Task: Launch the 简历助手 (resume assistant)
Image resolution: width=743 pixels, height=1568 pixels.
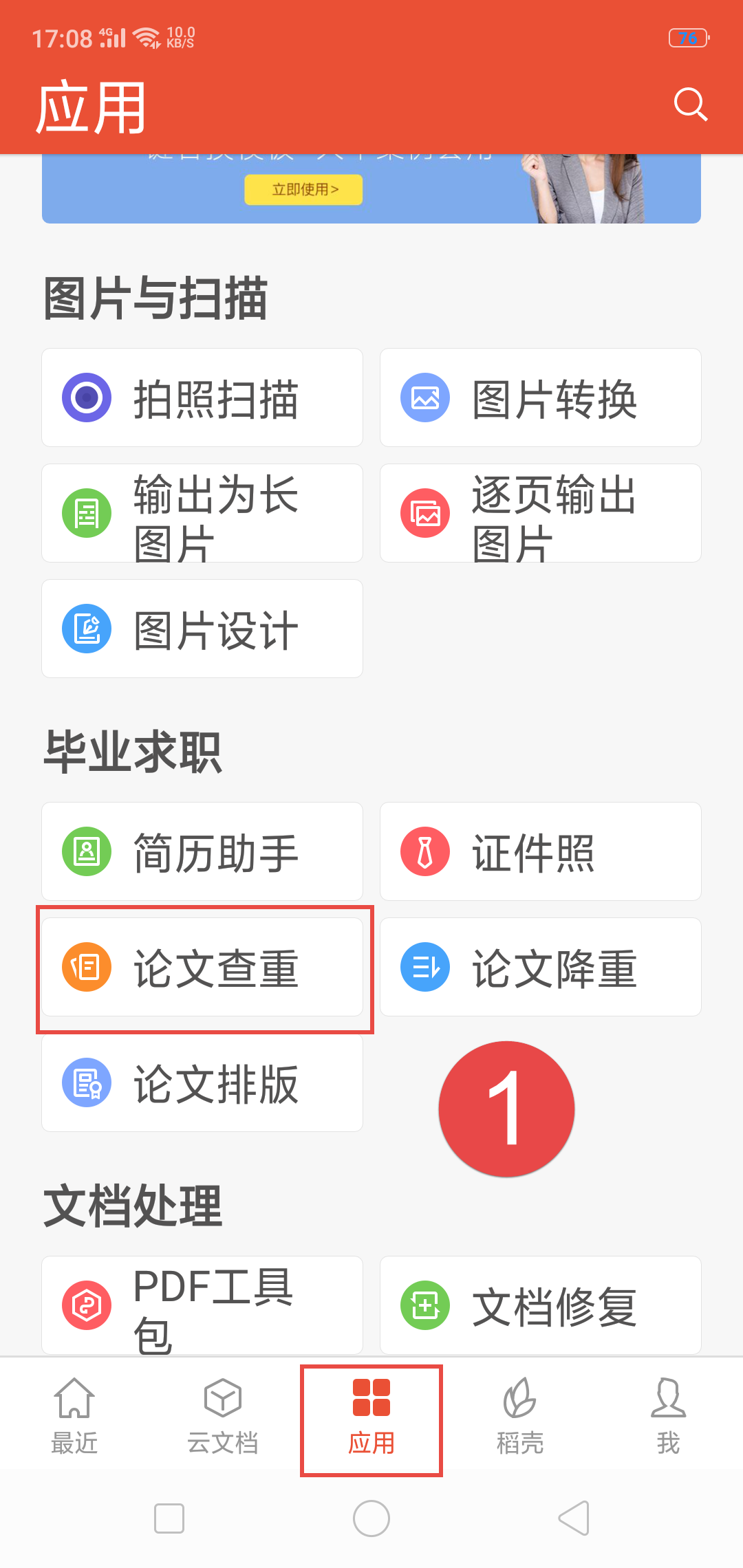Action: coord(202,851)
